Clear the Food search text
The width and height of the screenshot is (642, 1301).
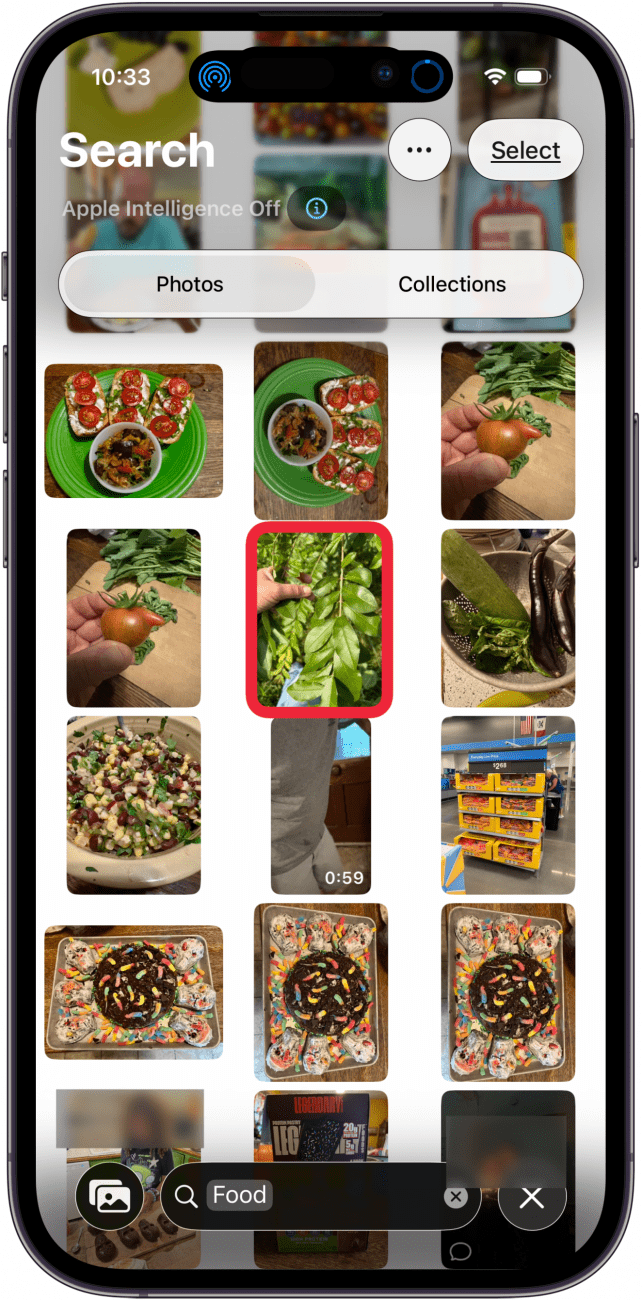click(456, 1197)
